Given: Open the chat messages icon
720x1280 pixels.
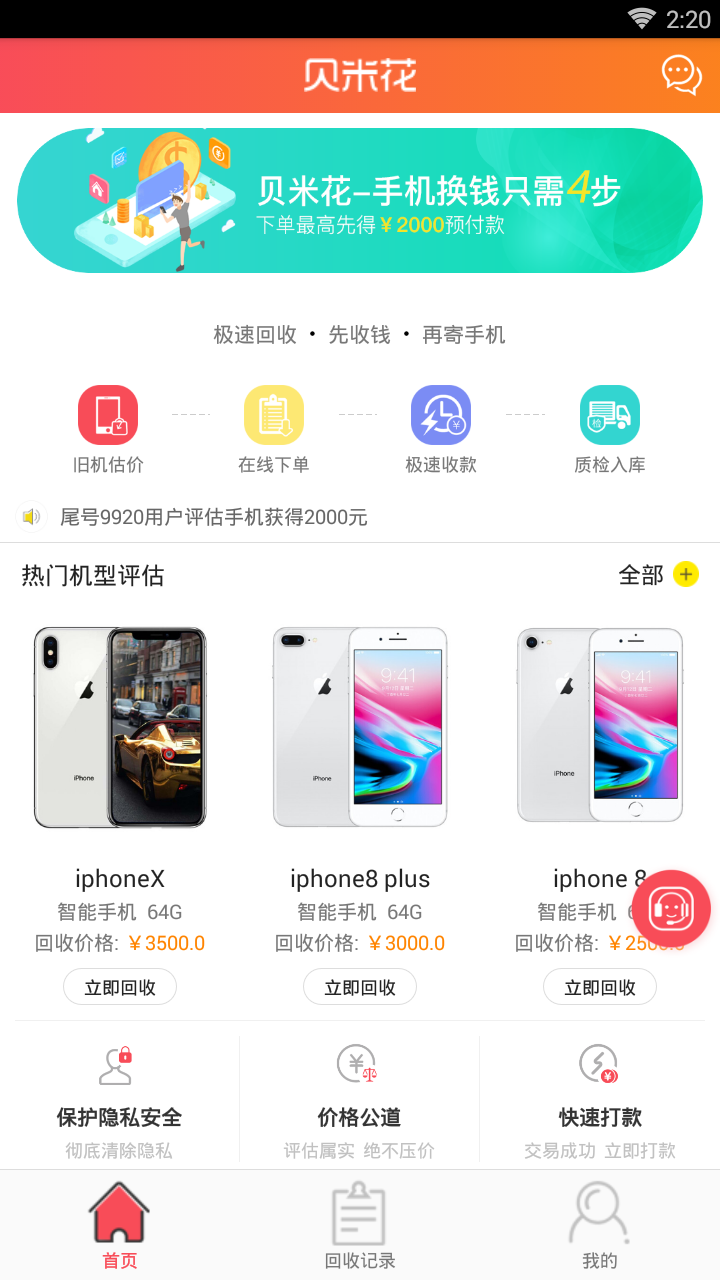Looking at the screenshot, I should click(681, 75).
